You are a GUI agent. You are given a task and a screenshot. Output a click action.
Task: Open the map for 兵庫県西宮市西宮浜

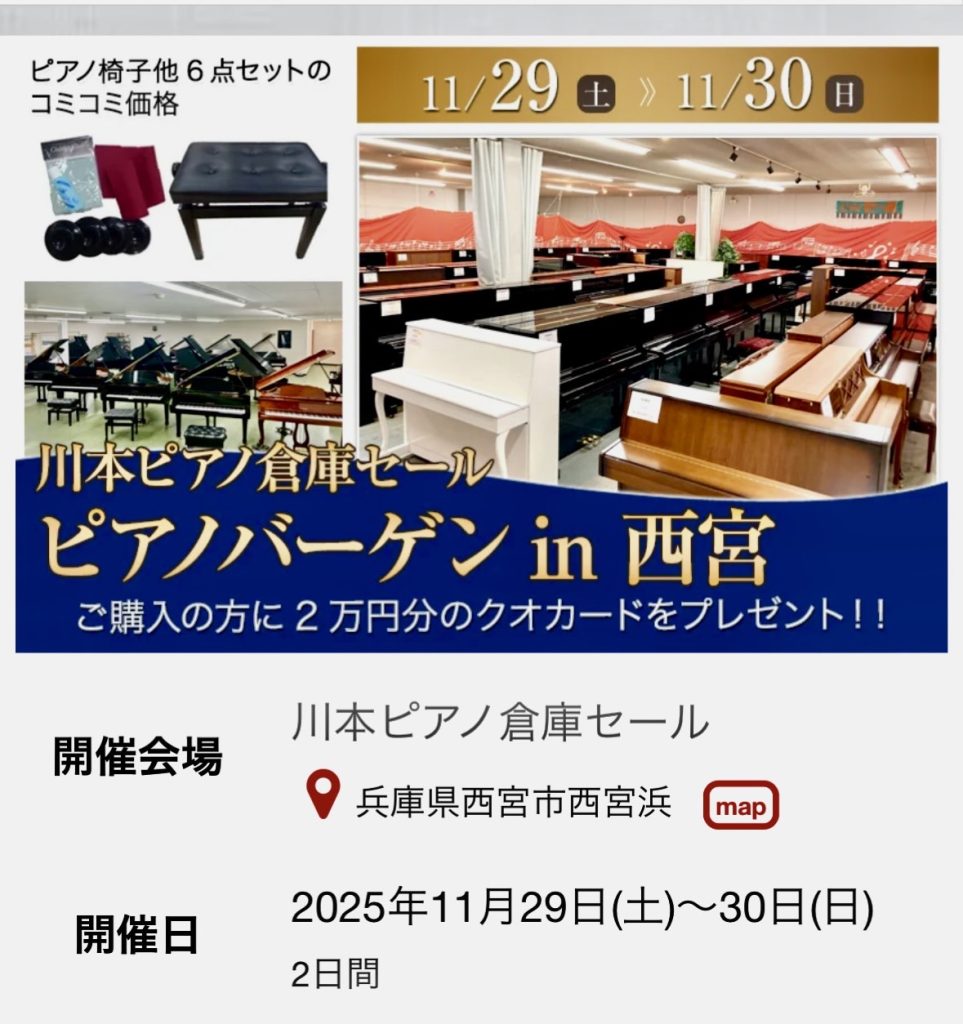pos(740,805)
